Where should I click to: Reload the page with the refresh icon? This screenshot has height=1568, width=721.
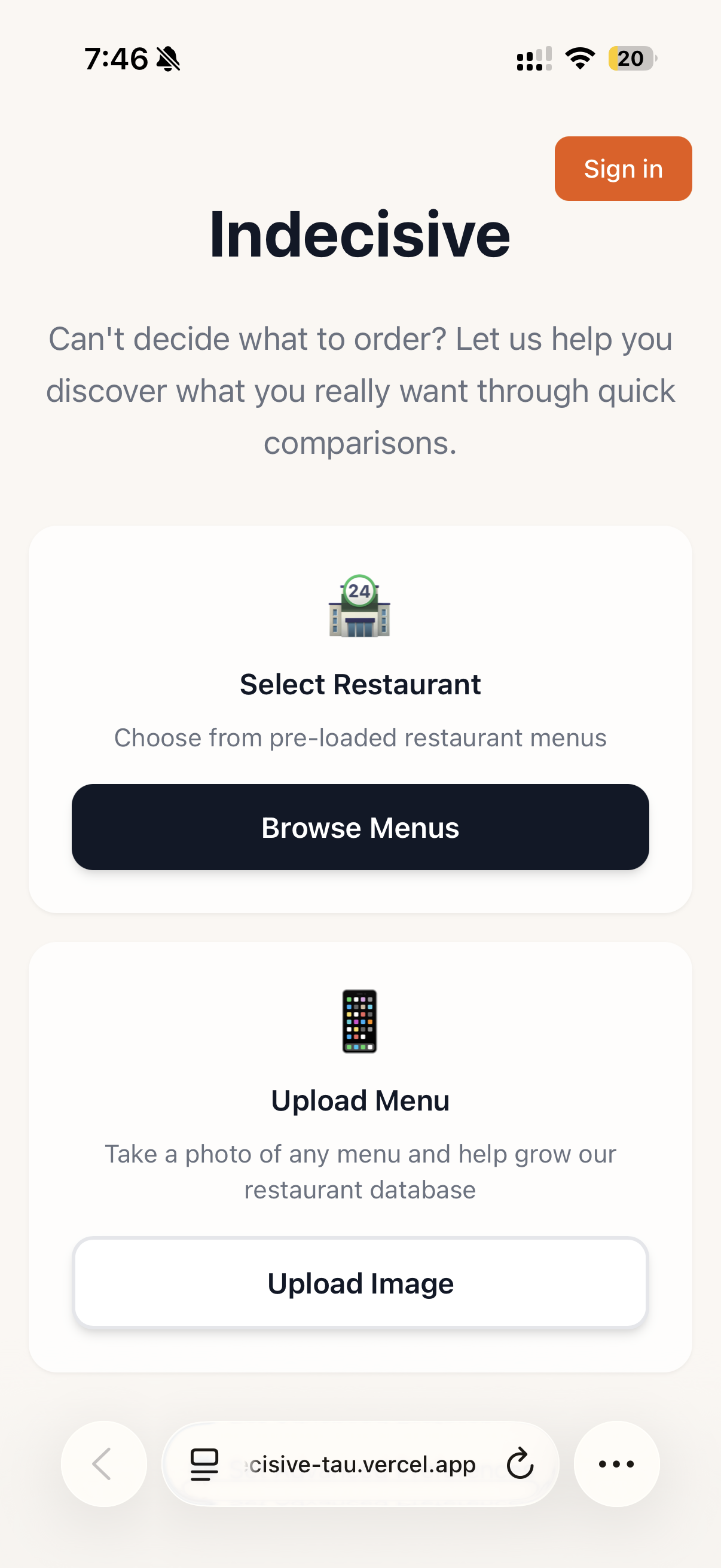point(520,1464)
